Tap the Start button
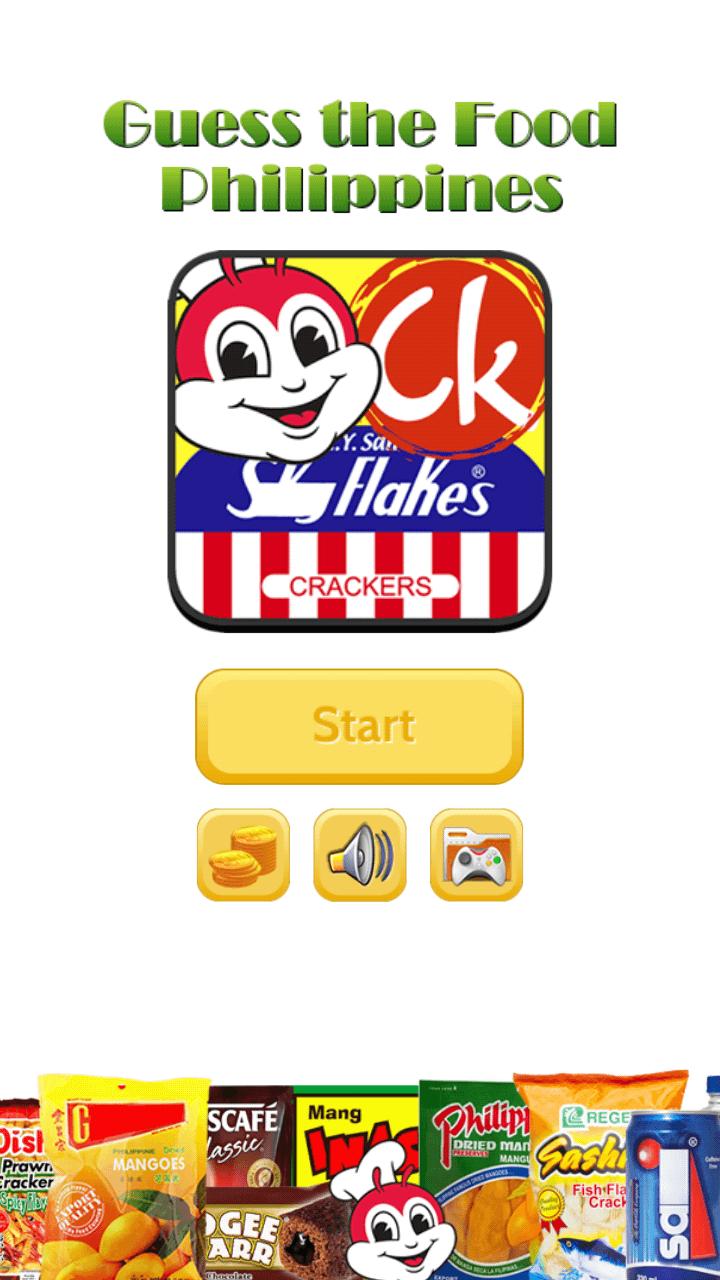This screenshot has width=720, height=1280. pyautogui.click(x=359, y=726)
